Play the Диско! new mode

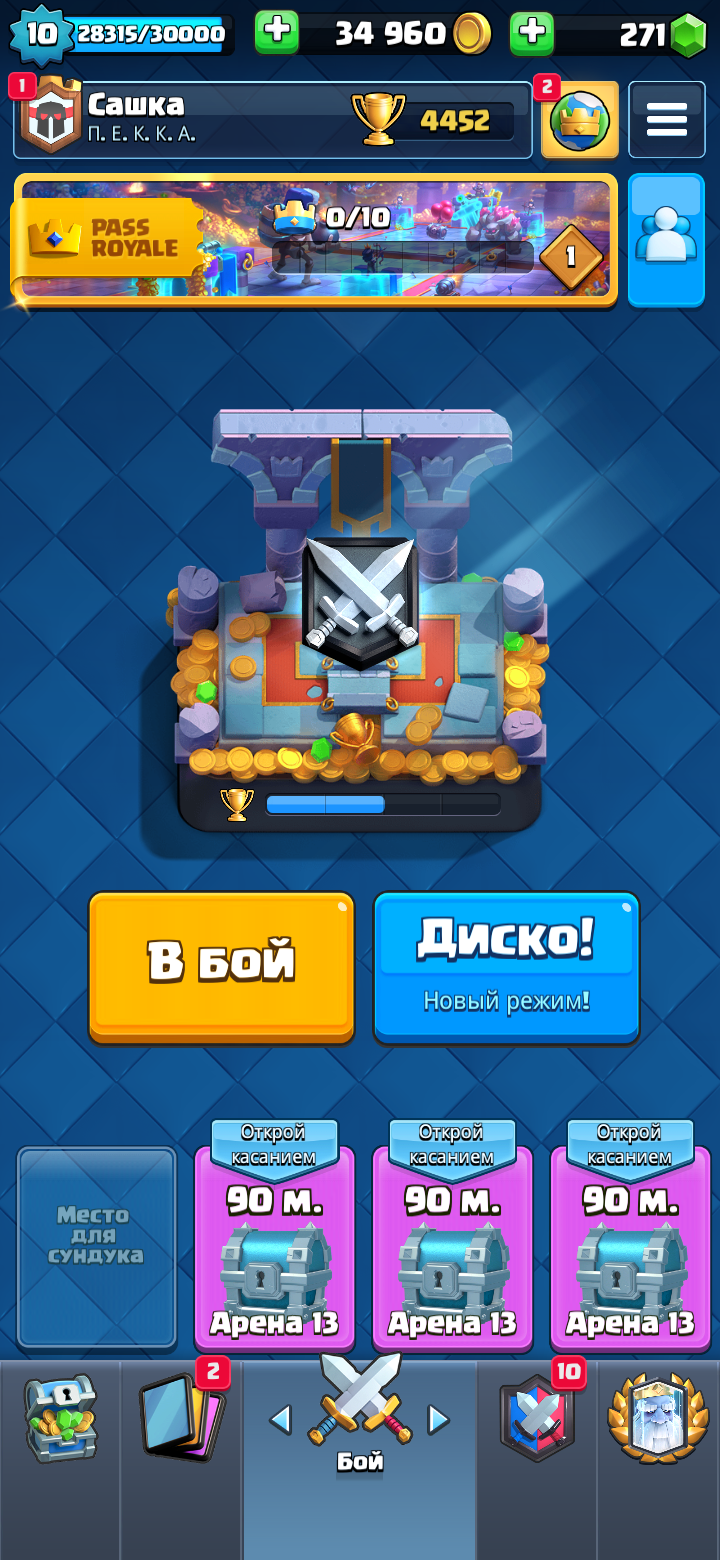[506, 966]
